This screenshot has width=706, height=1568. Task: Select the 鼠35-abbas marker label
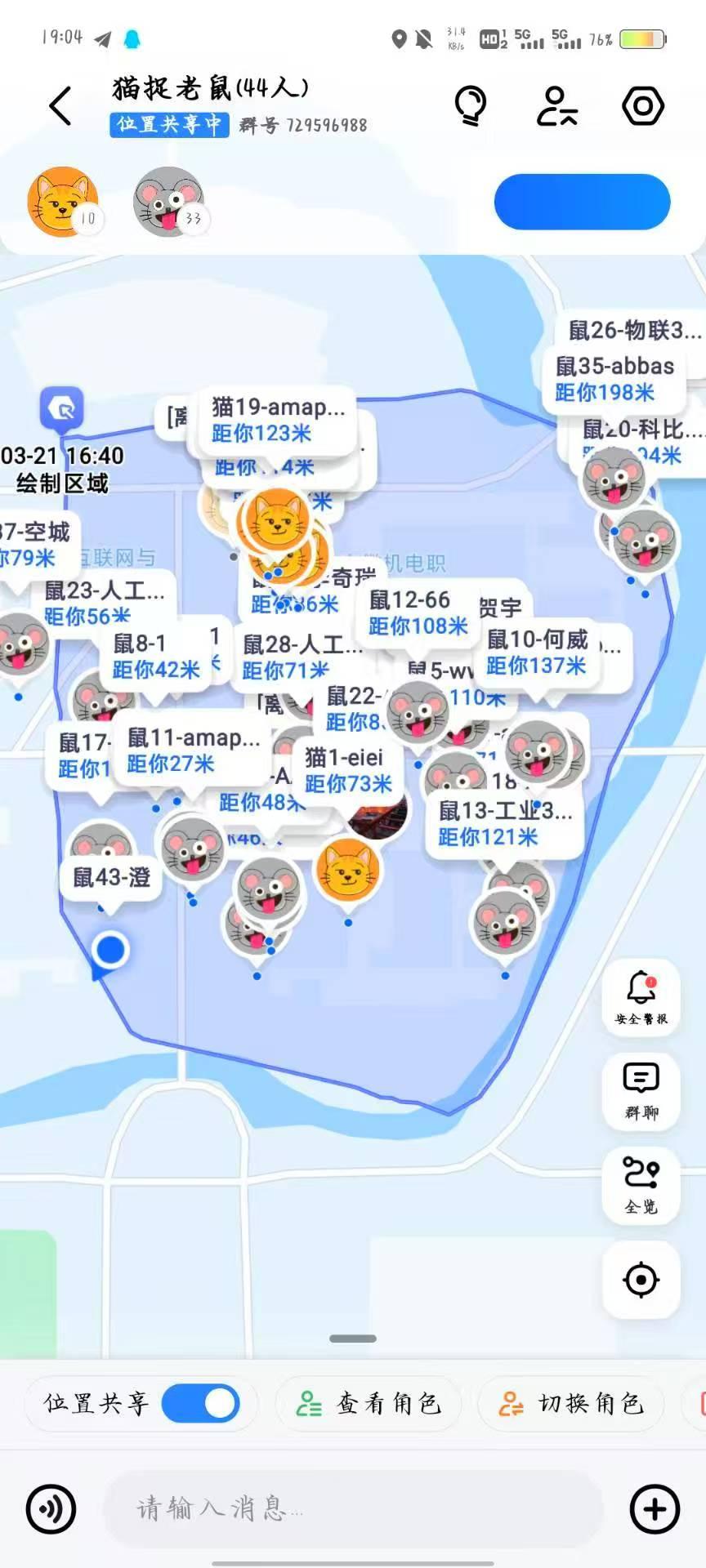pyautogui.click(x=614, y=379)
